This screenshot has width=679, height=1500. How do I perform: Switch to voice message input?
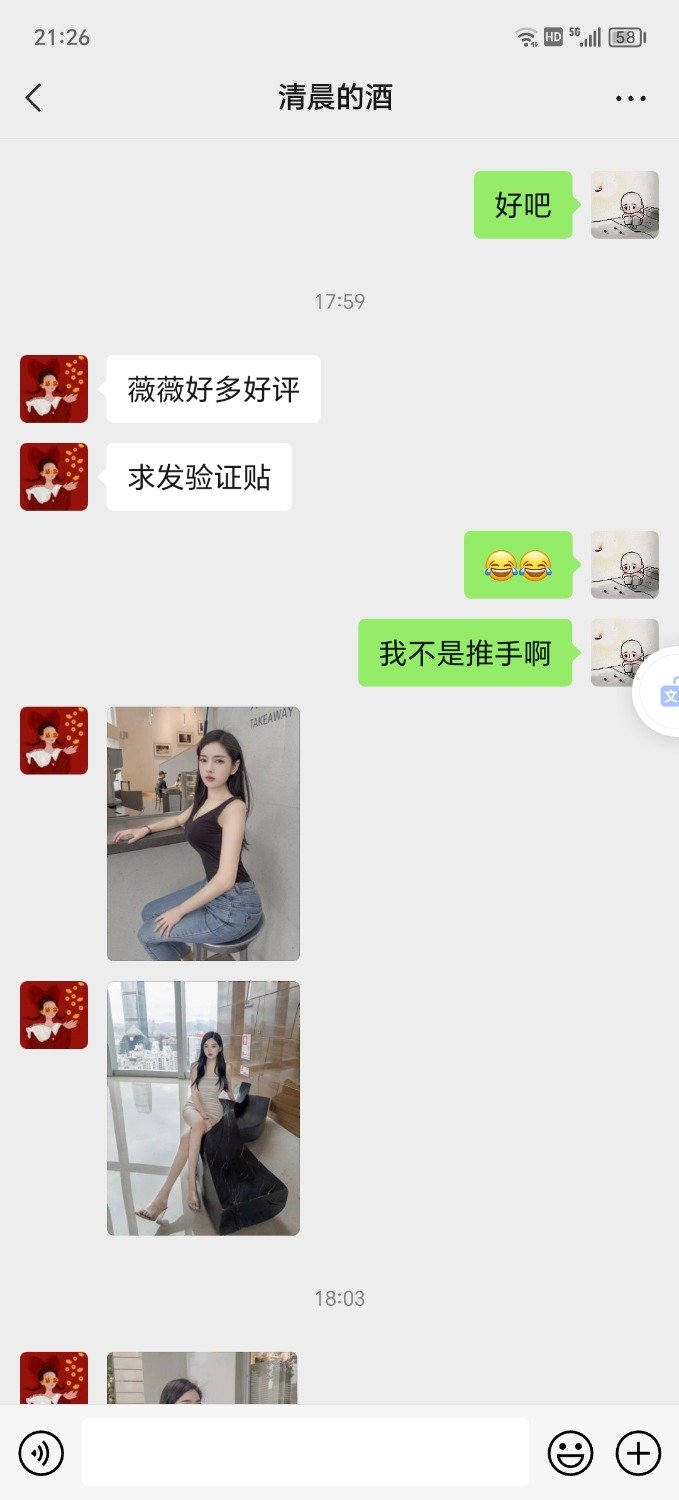click(x=41, y=1452)
